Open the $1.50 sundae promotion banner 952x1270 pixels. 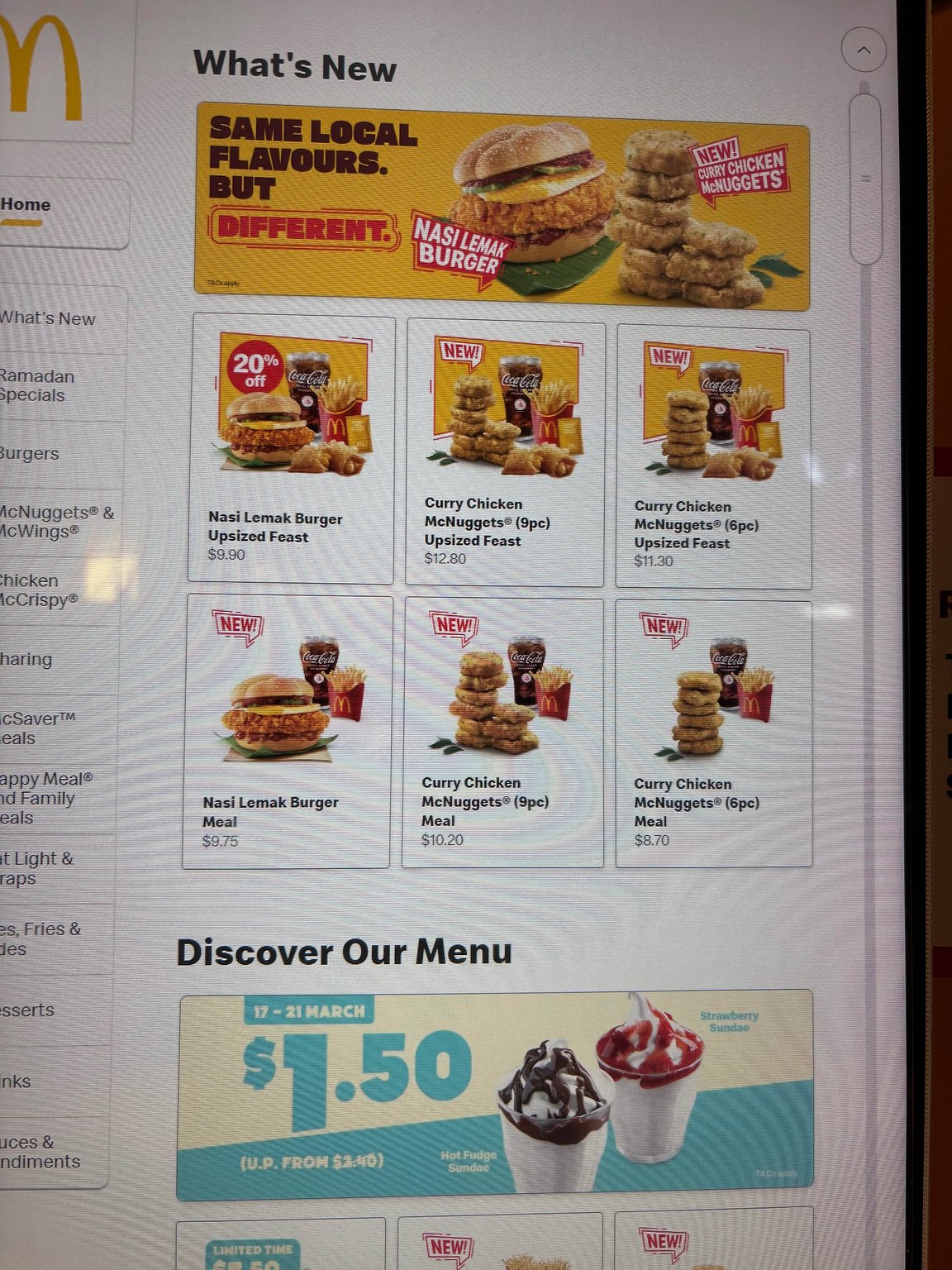[495, 1094]
